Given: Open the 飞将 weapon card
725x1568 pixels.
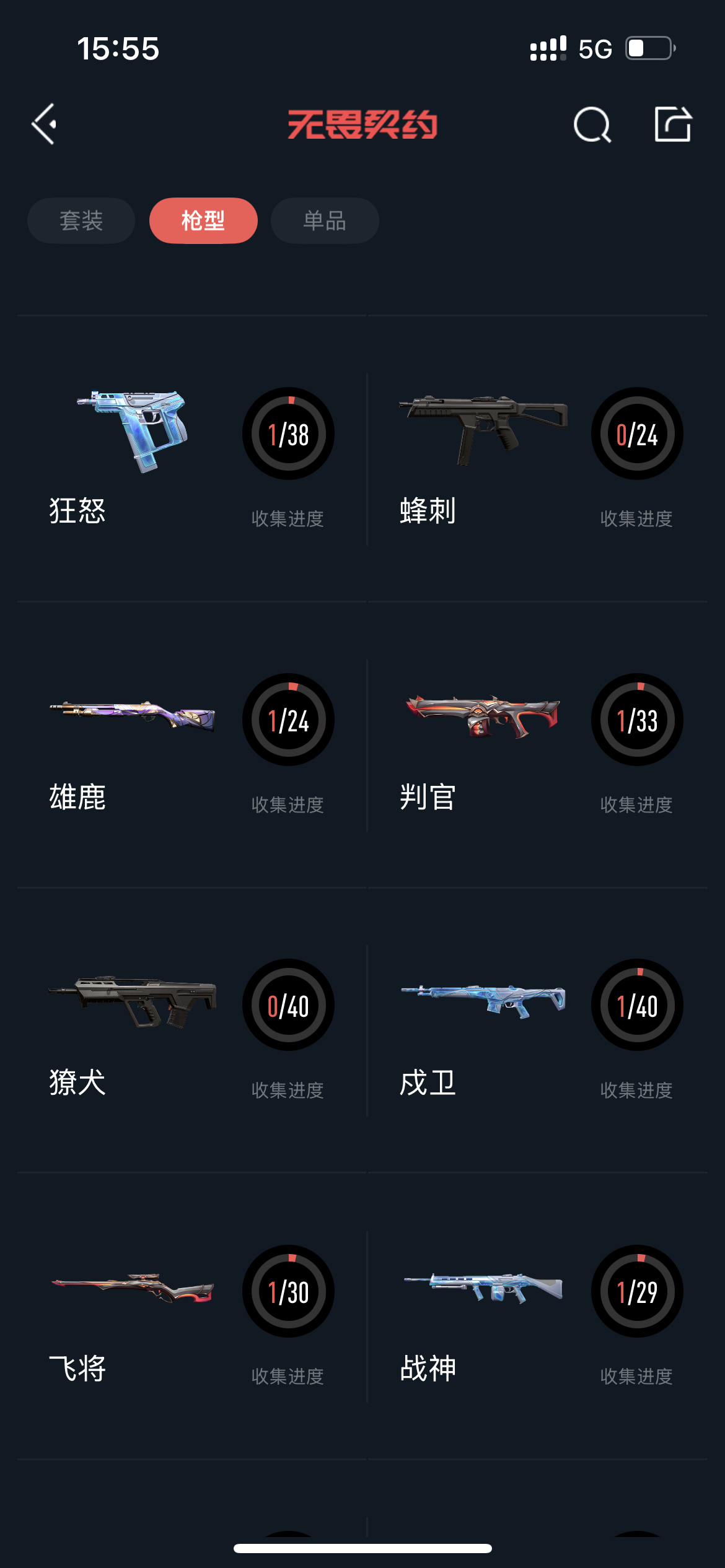Looking at the screenshot, I should pos(192,1317).
